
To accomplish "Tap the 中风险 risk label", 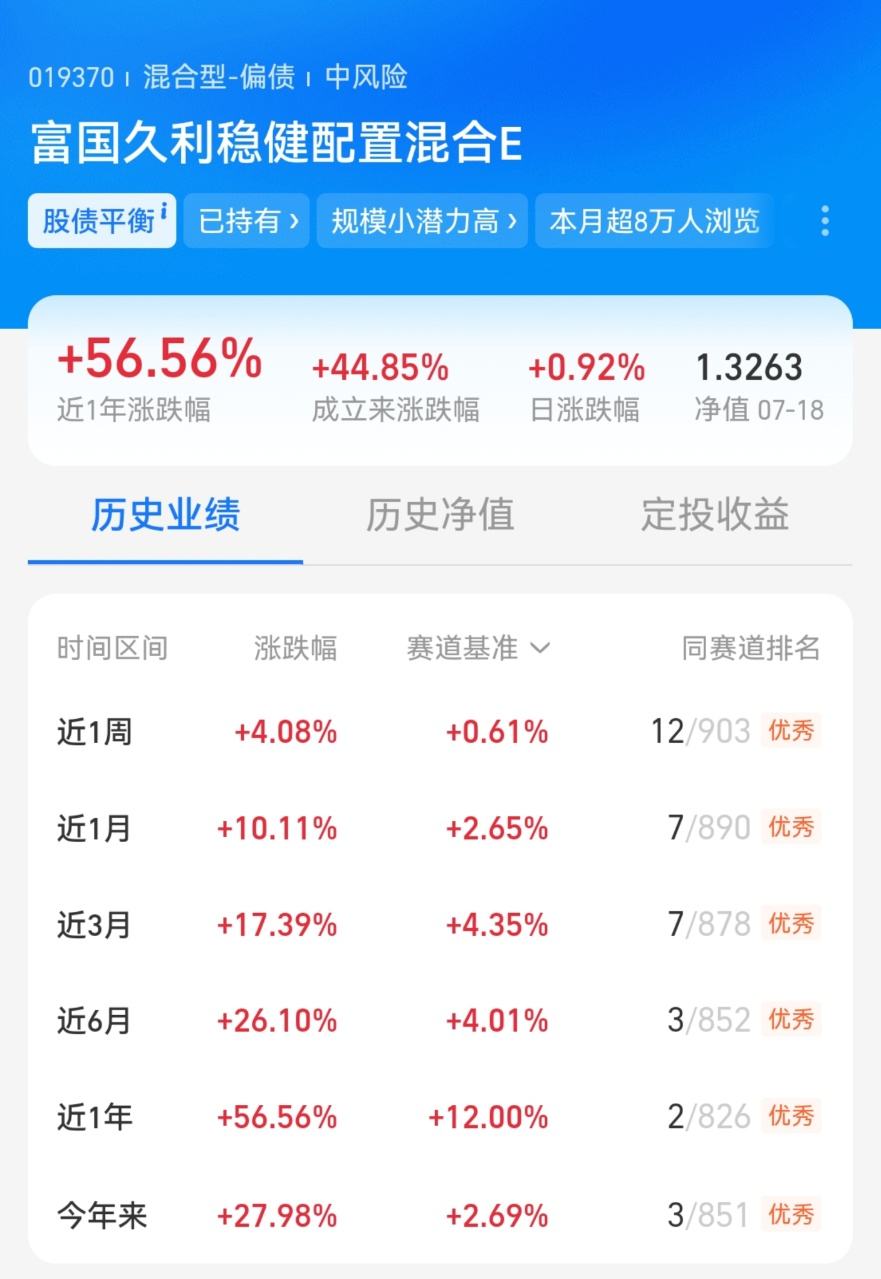I will 364,77.
